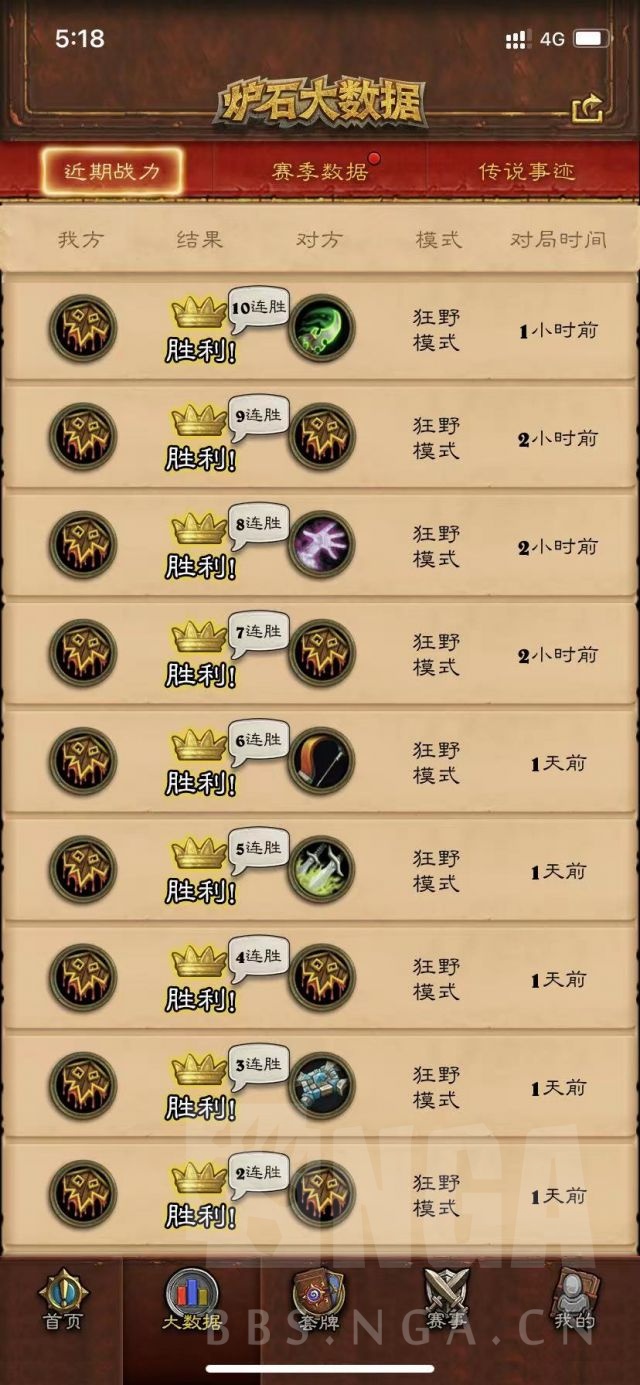View the 8连胜 match details
The height and width of the screenshot is (1385, 640).
[x=320, y=545]
